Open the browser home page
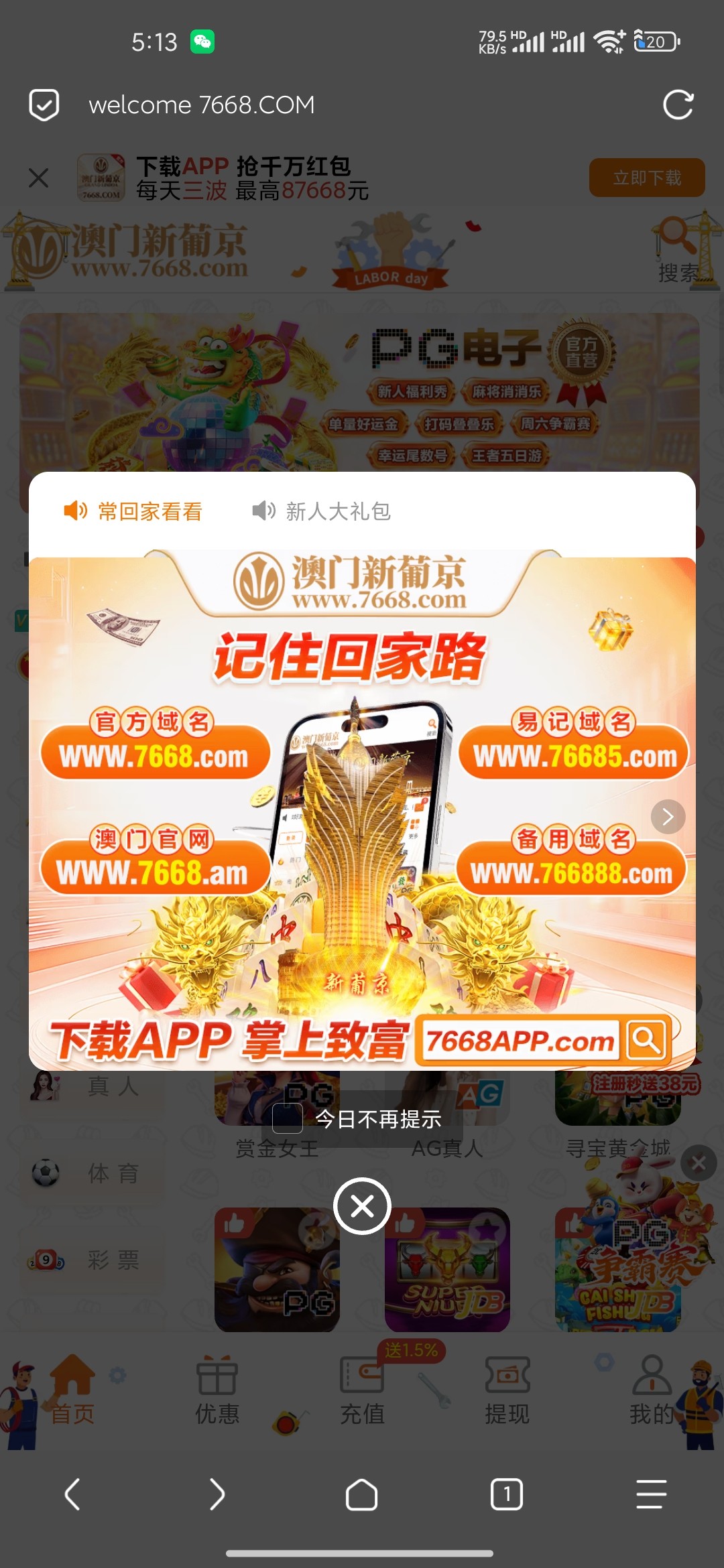Screen dimensions: 724x1568 (x=362, y=1494)
